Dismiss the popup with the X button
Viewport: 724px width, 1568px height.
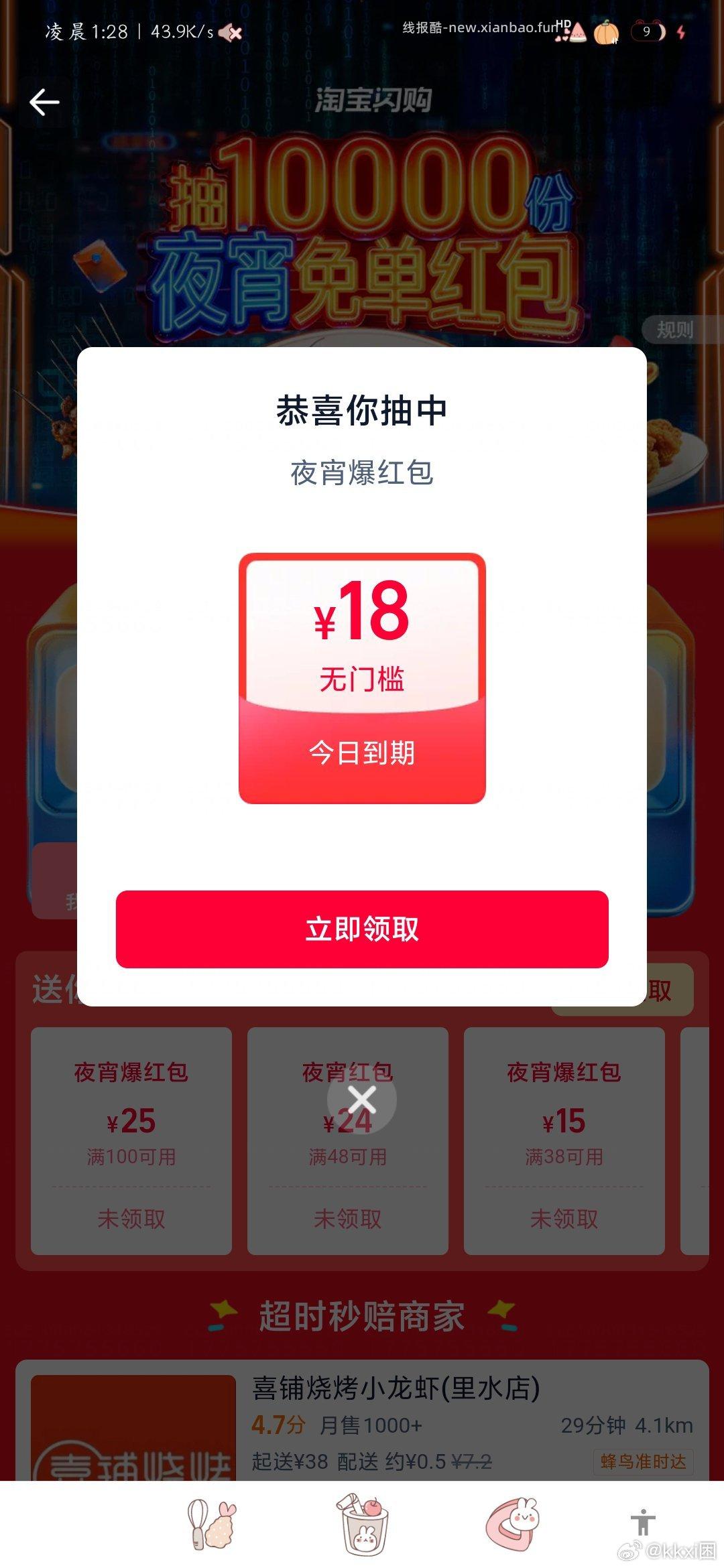click(x=361, y=1099)
